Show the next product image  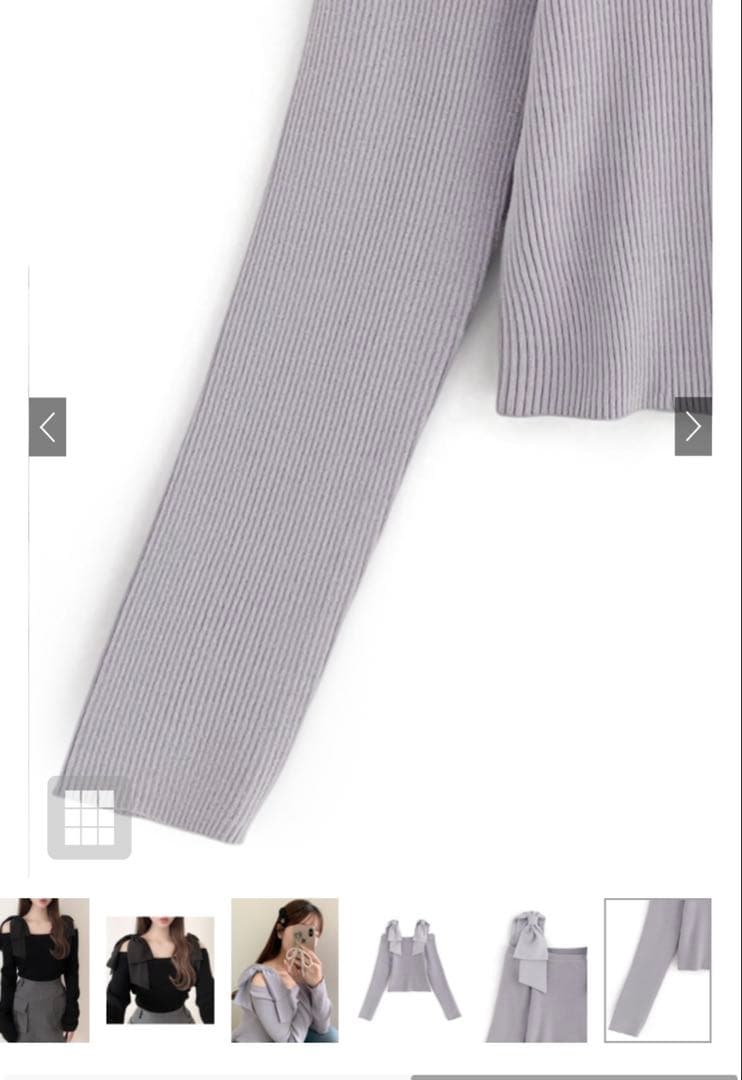[693, 426]
